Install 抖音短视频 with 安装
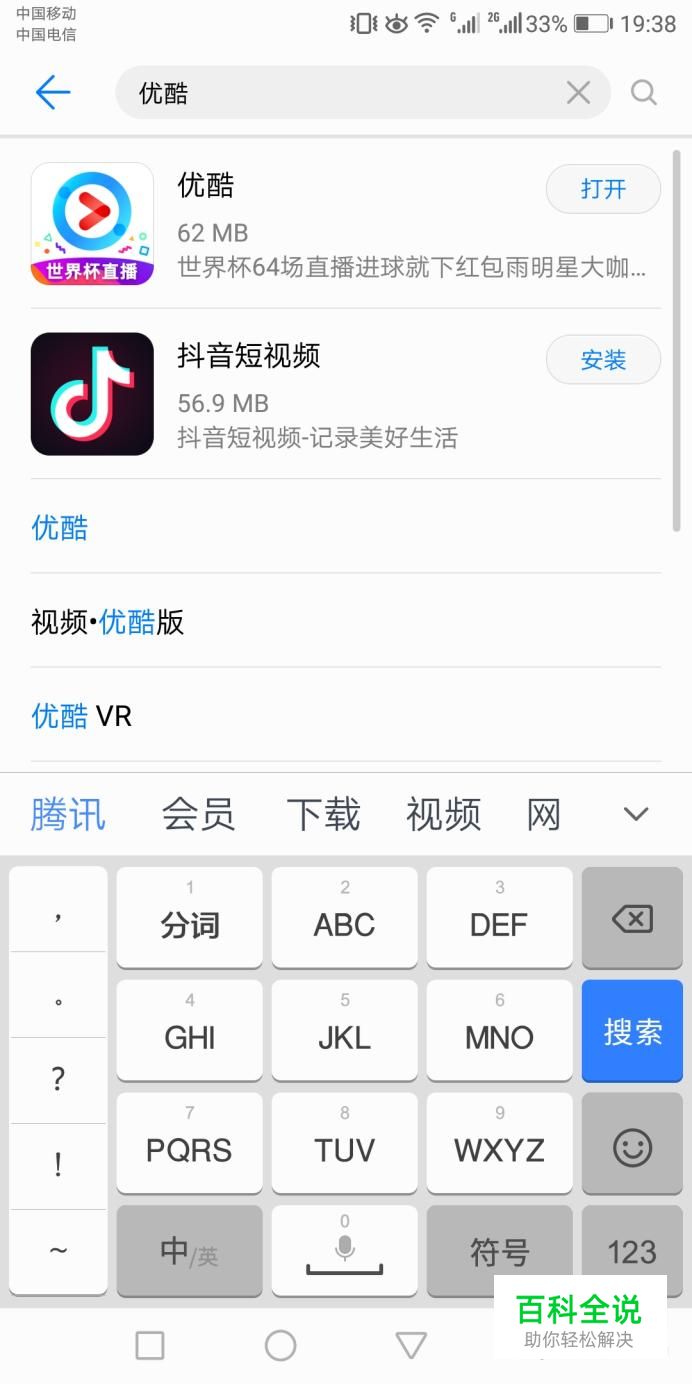This screenshot has width=692, height=1384. click(x=603, y=360)
